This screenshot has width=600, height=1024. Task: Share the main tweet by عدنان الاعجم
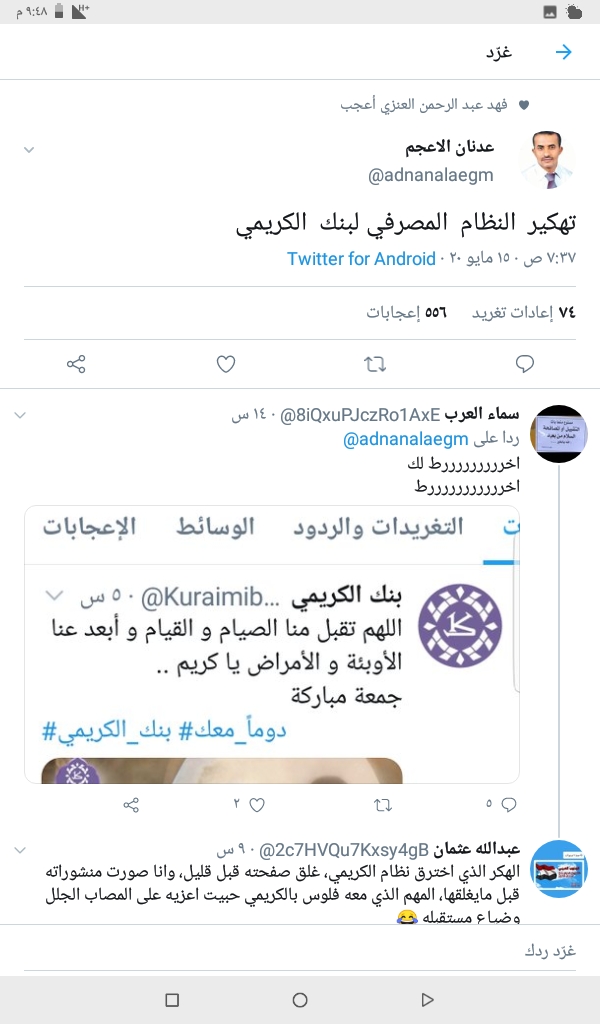point(76,364)
